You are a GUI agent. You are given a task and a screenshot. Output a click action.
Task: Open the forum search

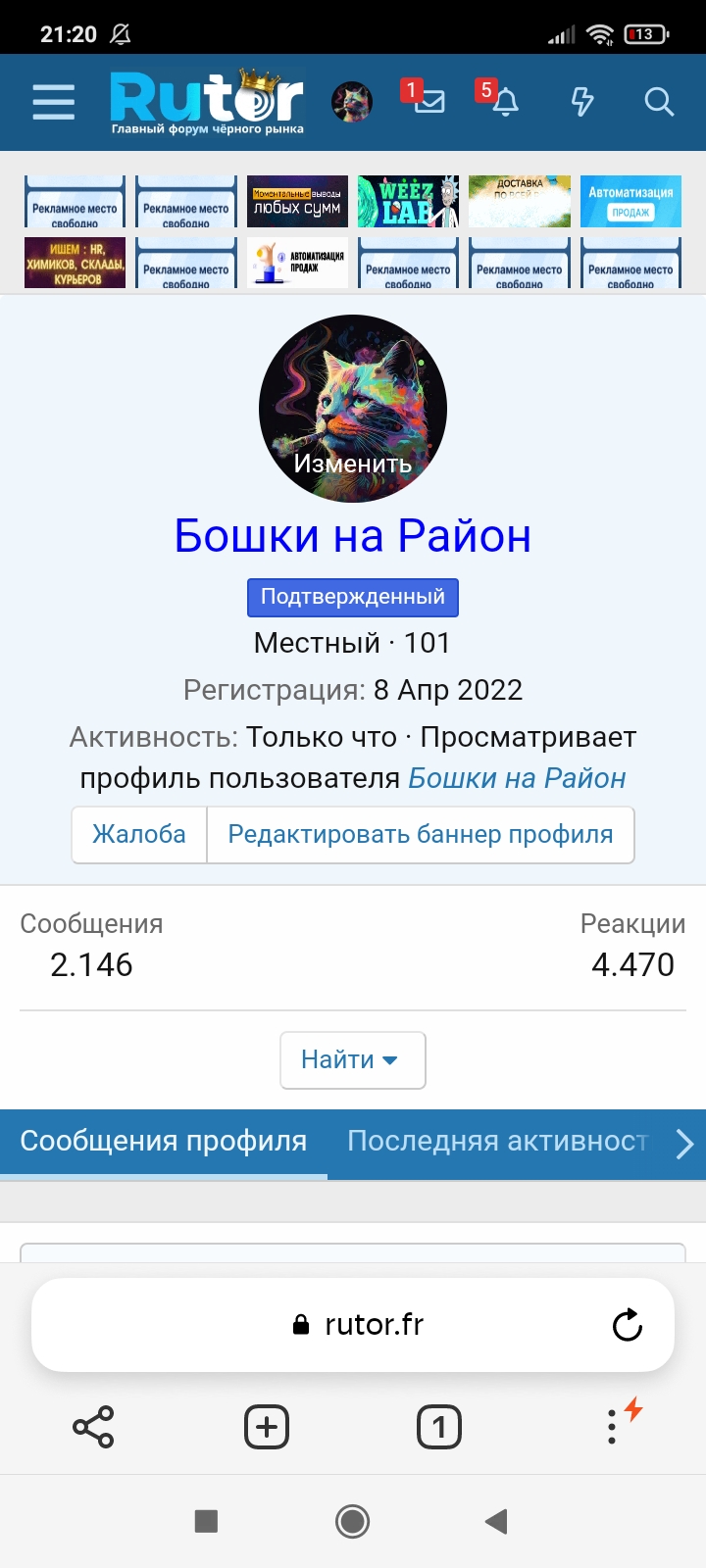point(658,102)
